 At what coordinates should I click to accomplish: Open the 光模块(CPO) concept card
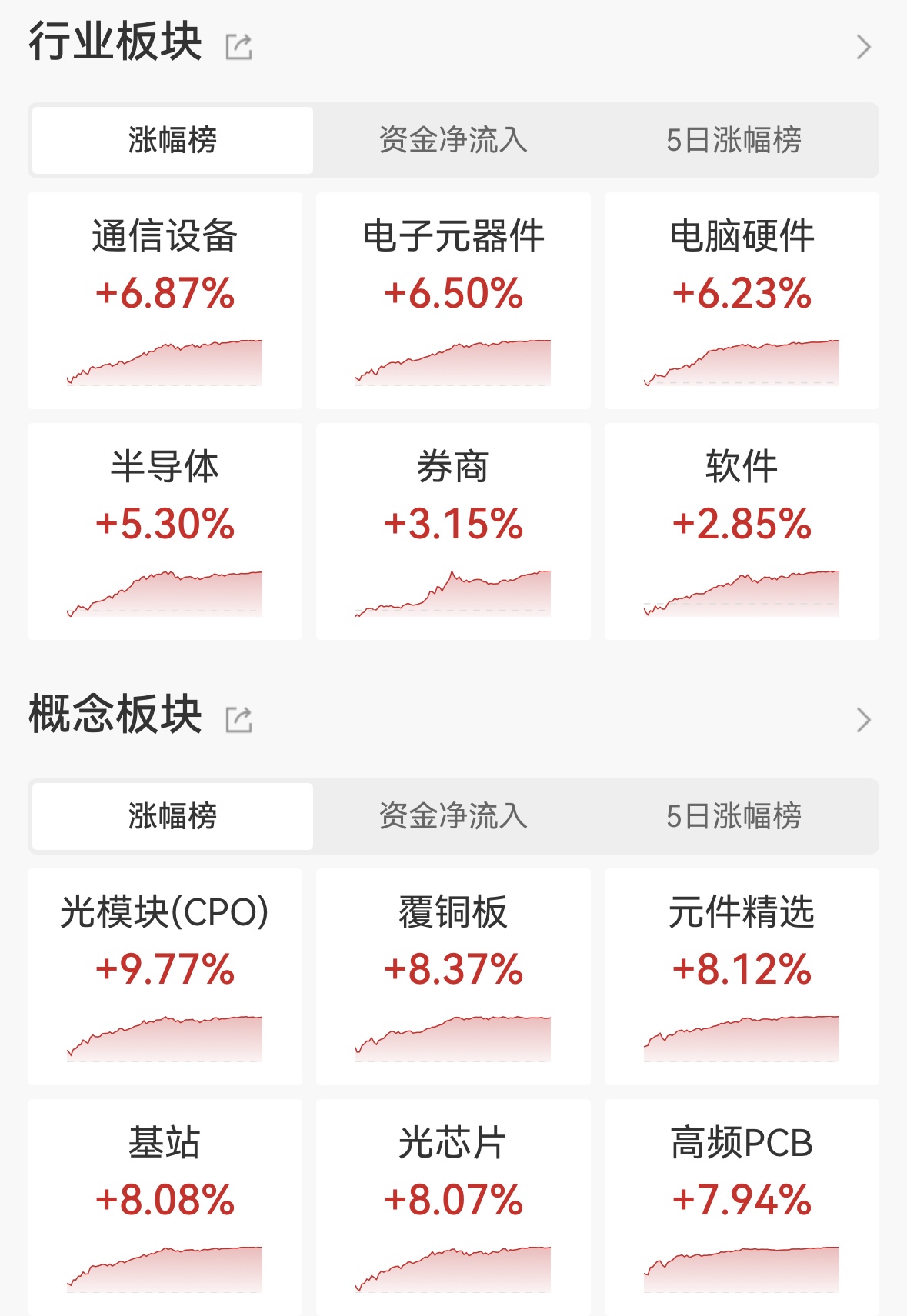coord(165,976)
